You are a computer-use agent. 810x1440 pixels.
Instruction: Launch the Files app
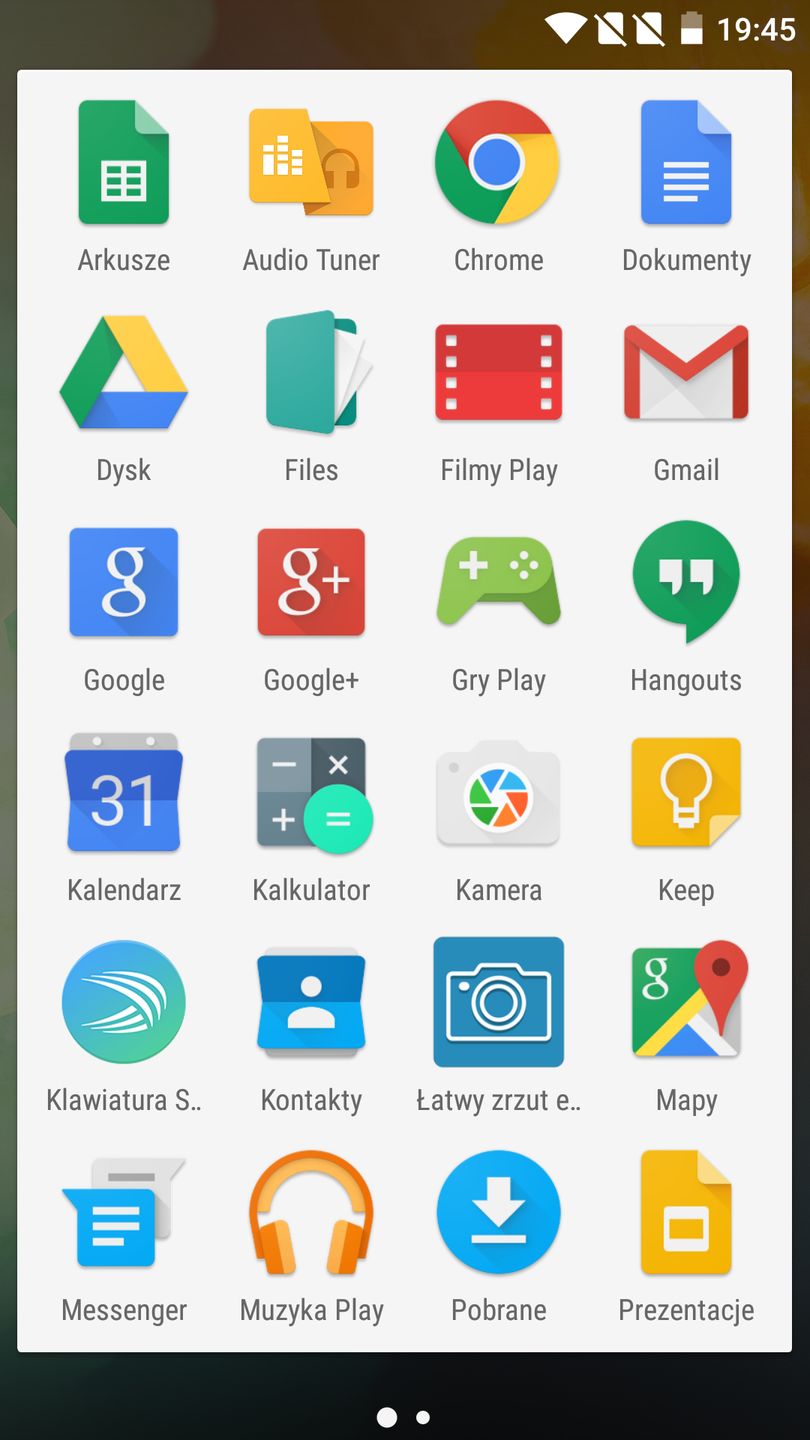coord(311,373)
